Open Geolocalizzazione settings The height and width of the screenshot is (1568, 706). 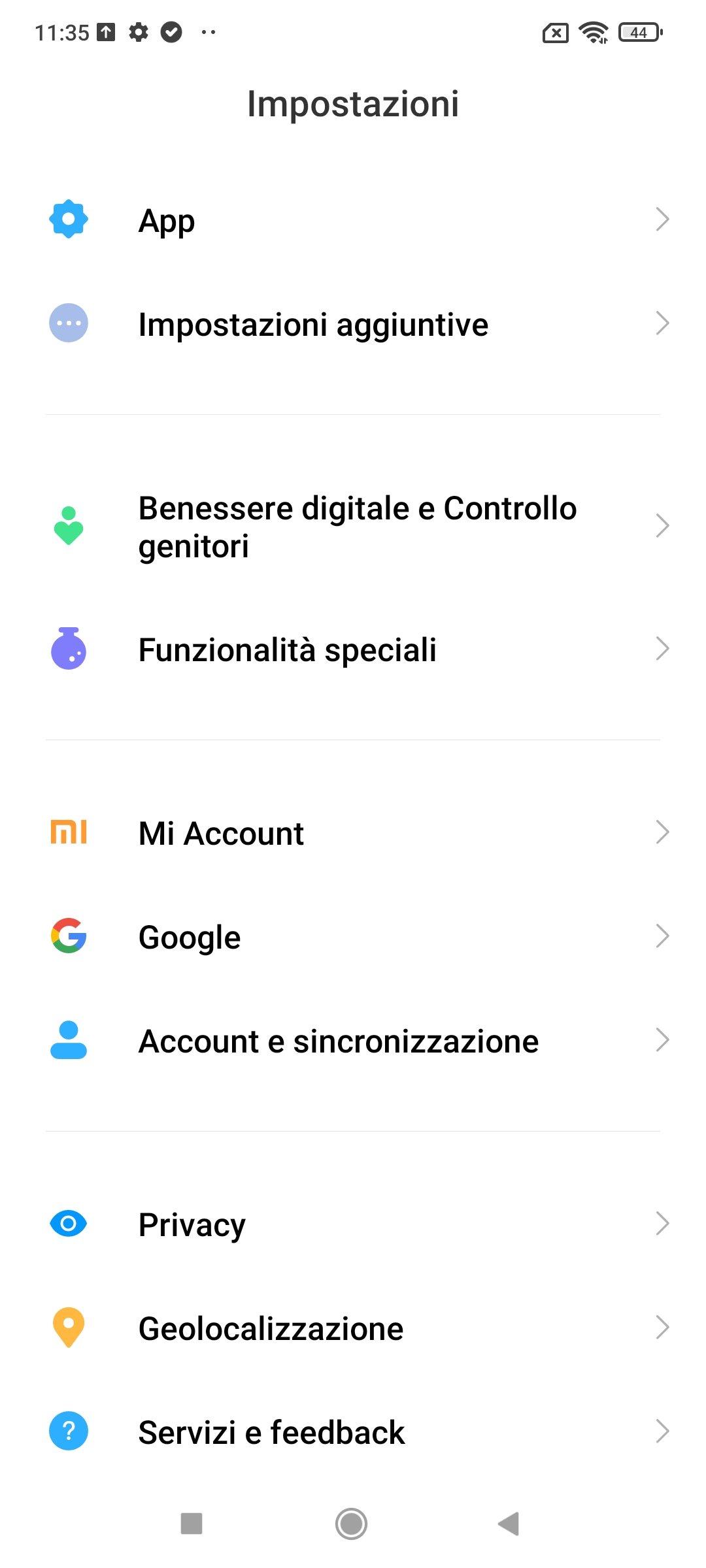[x=353, y=1328]
